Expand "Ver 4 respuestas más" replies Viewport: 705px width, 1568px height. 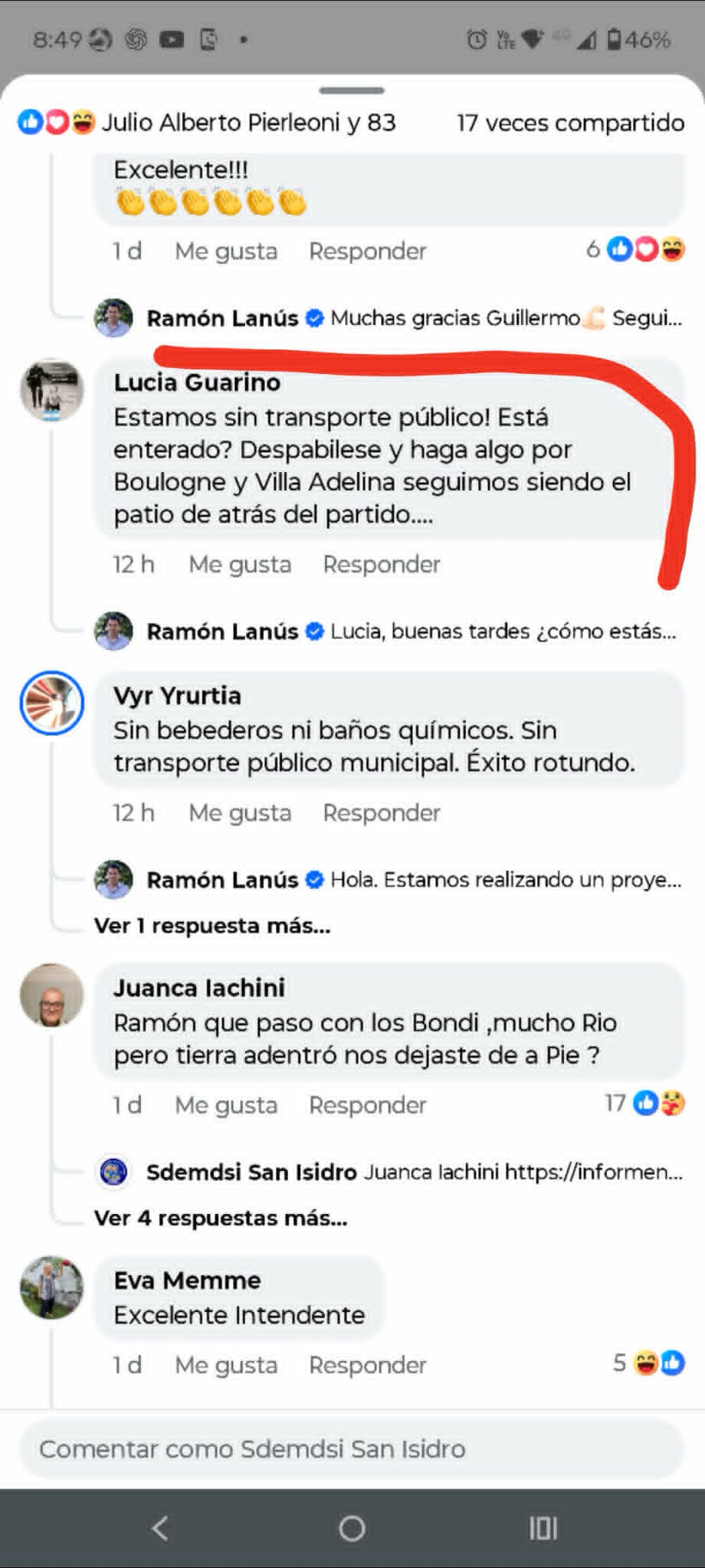pos(221,1218)
